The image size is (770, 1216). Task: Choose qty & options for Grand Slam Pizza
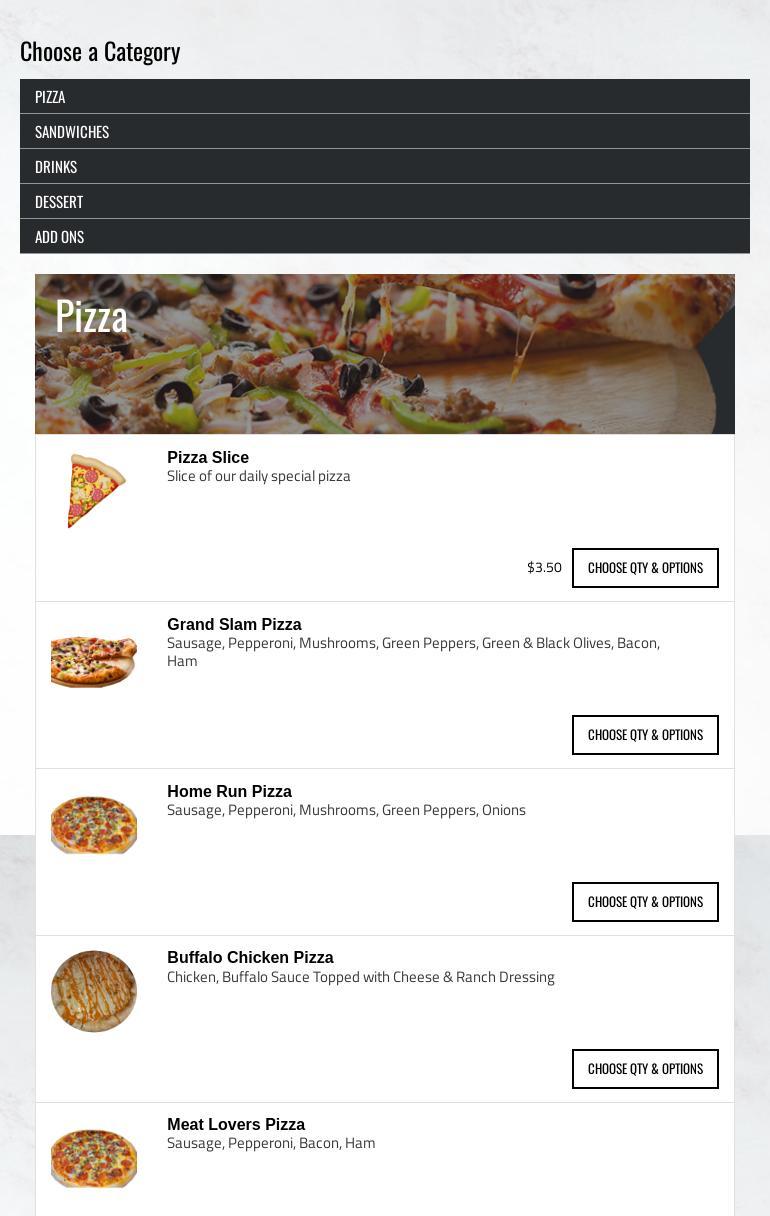645,735
